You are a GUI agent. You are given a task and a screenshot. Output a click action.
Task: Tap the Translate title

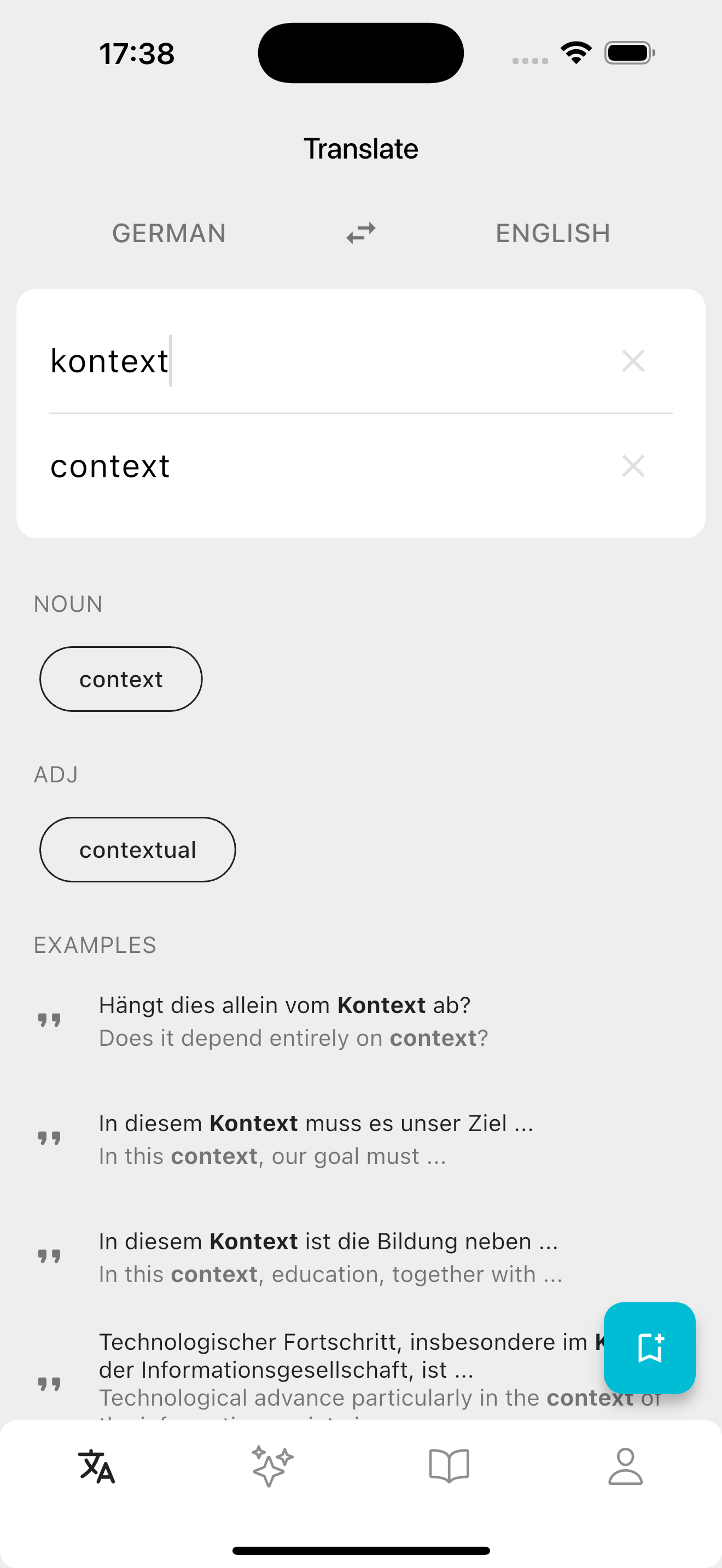tap(361, 147)
